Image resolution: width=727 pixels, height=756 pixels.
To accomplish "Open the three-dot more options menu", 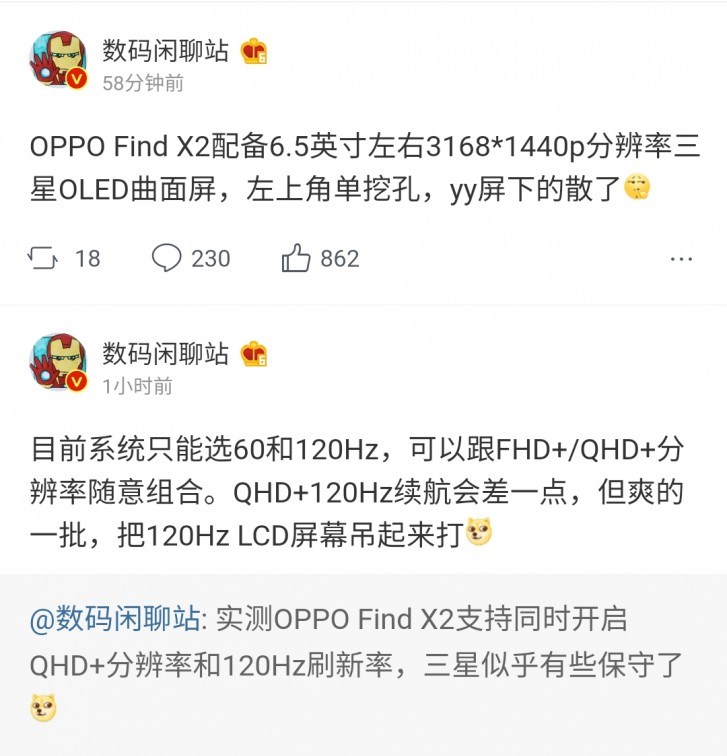I will (681, 258).
